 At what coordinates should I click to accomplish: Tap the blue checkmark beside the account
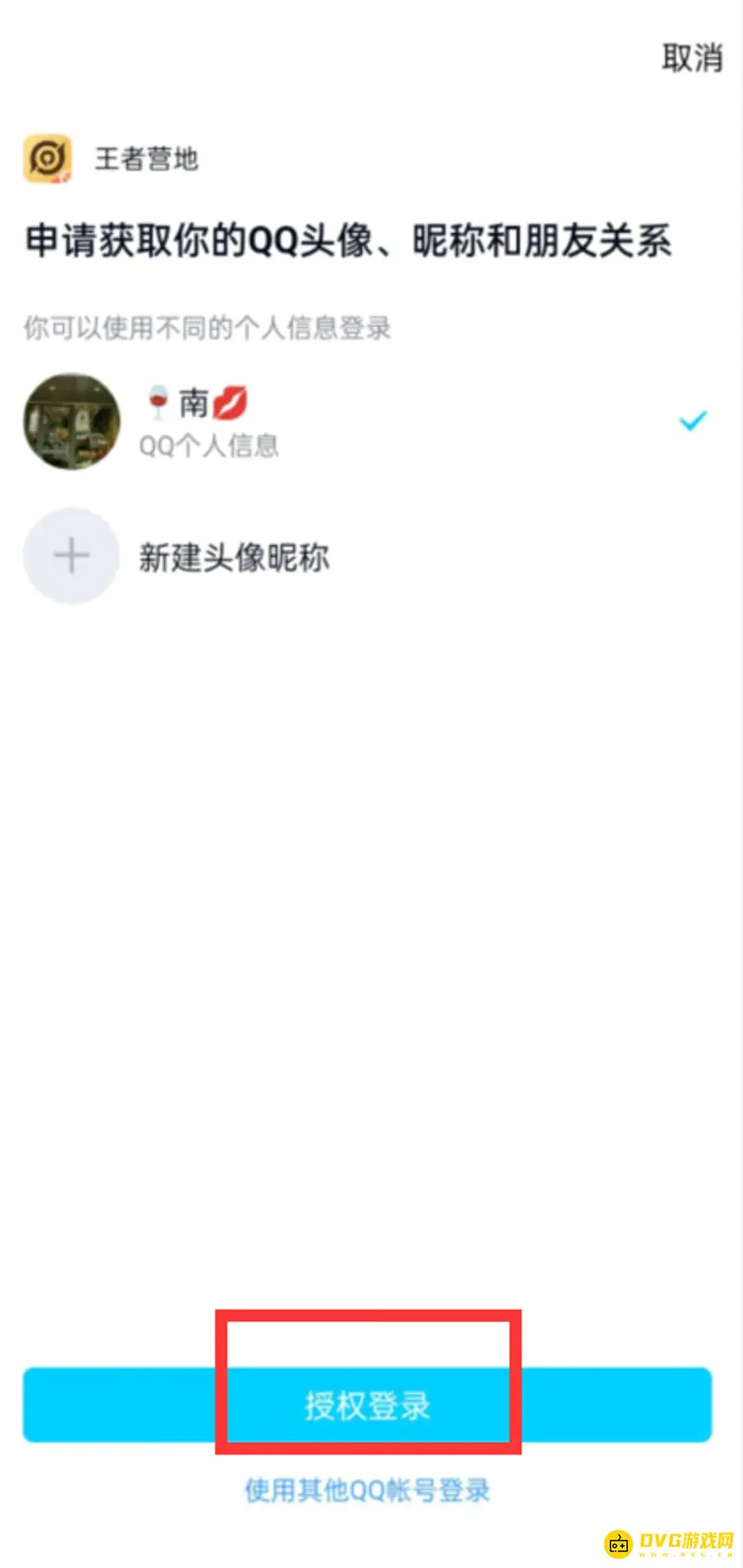[691, 421]
